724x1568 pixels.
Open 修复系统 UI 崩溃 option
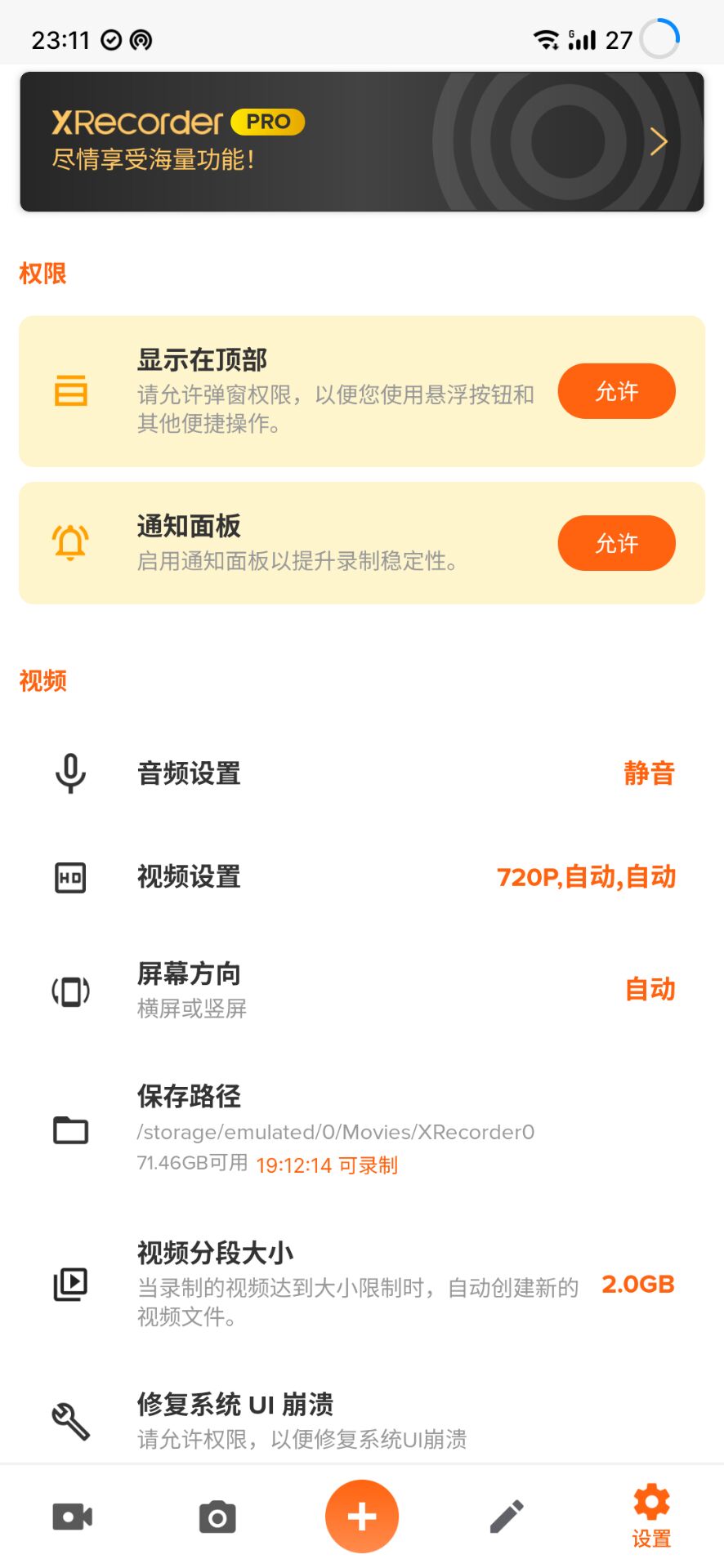click(361, 1419)
